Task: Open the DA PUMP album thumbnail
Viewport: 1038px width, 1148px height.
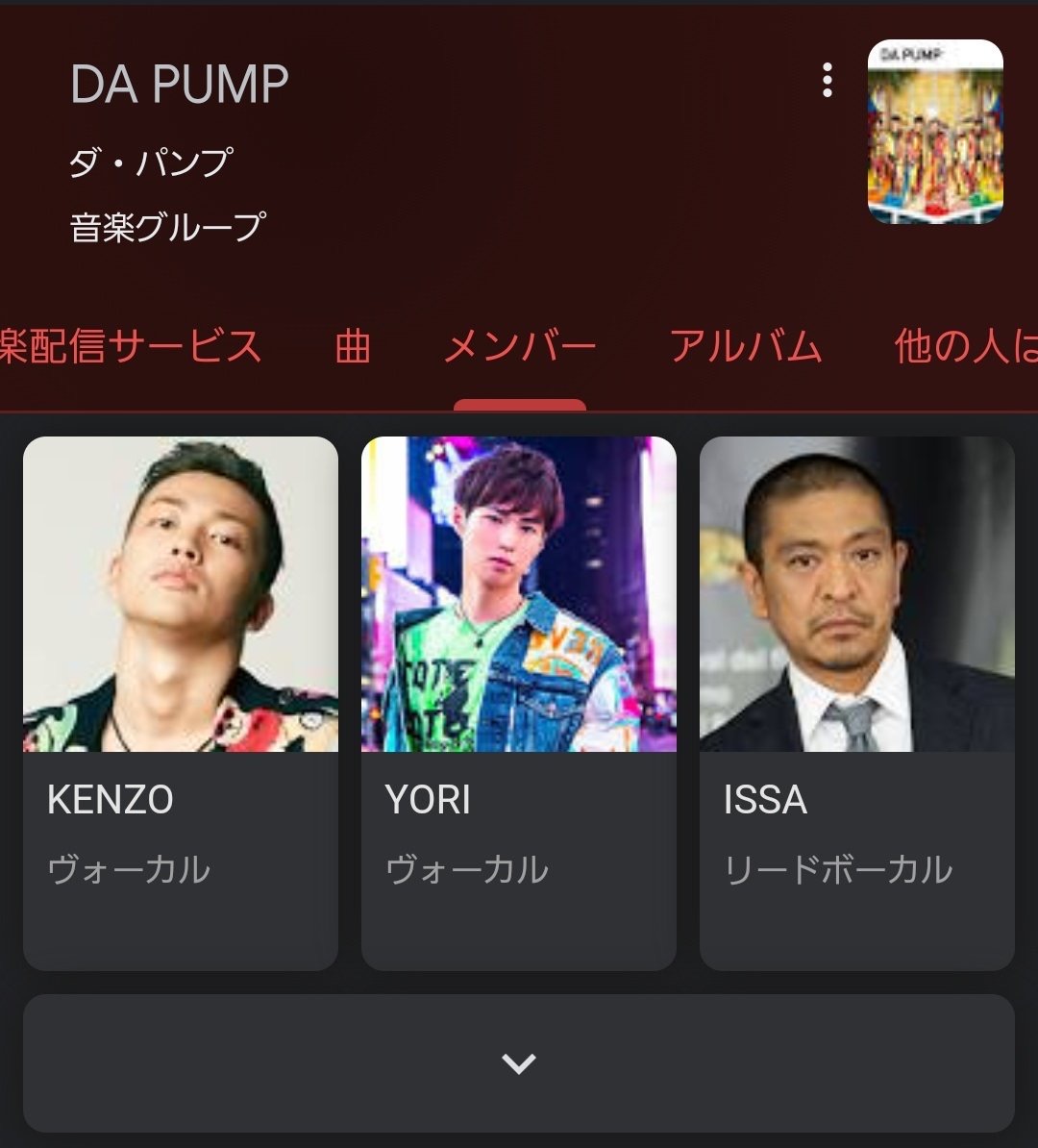Action: [x=935, y=132]
